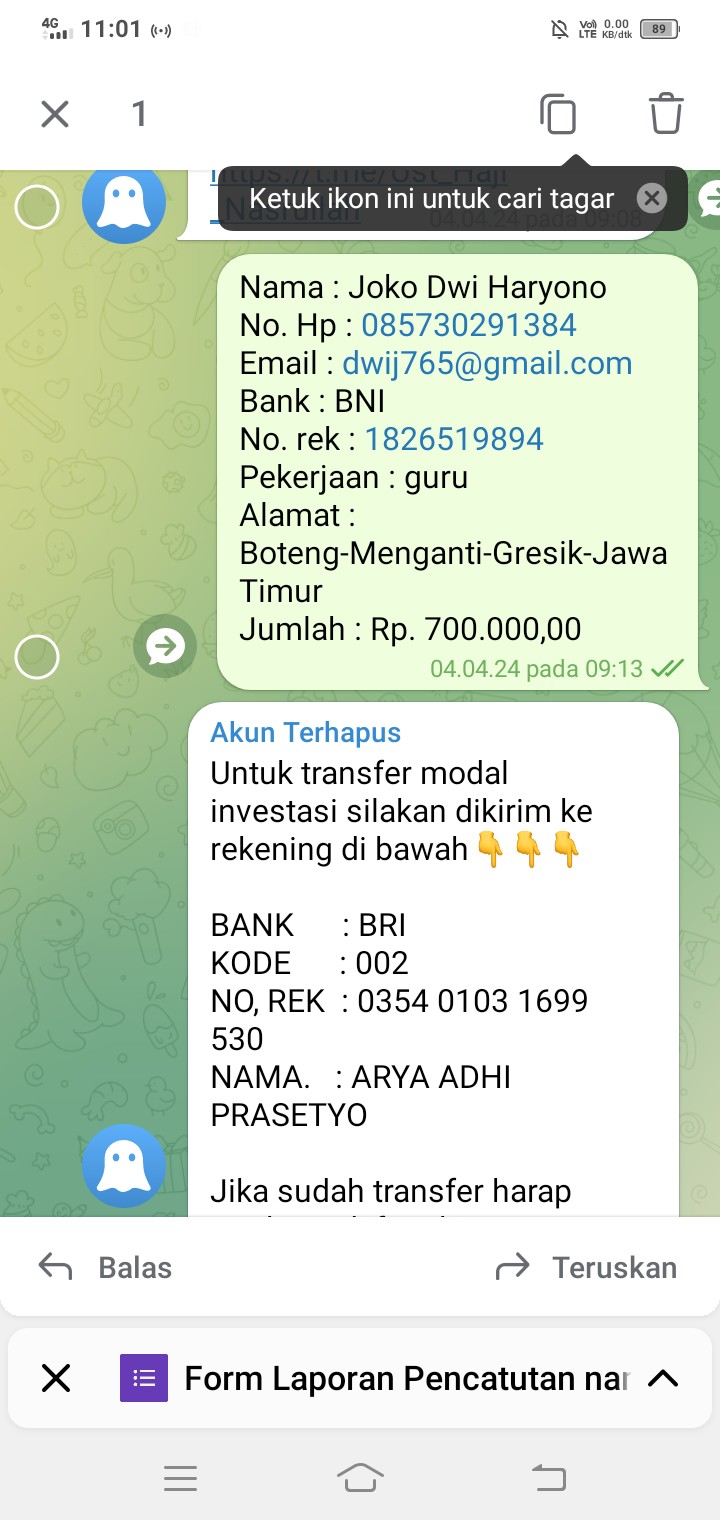The width and height of the screenshot is (720, 1520).
Task: Exit message selection mode
Action: [55, 114]
